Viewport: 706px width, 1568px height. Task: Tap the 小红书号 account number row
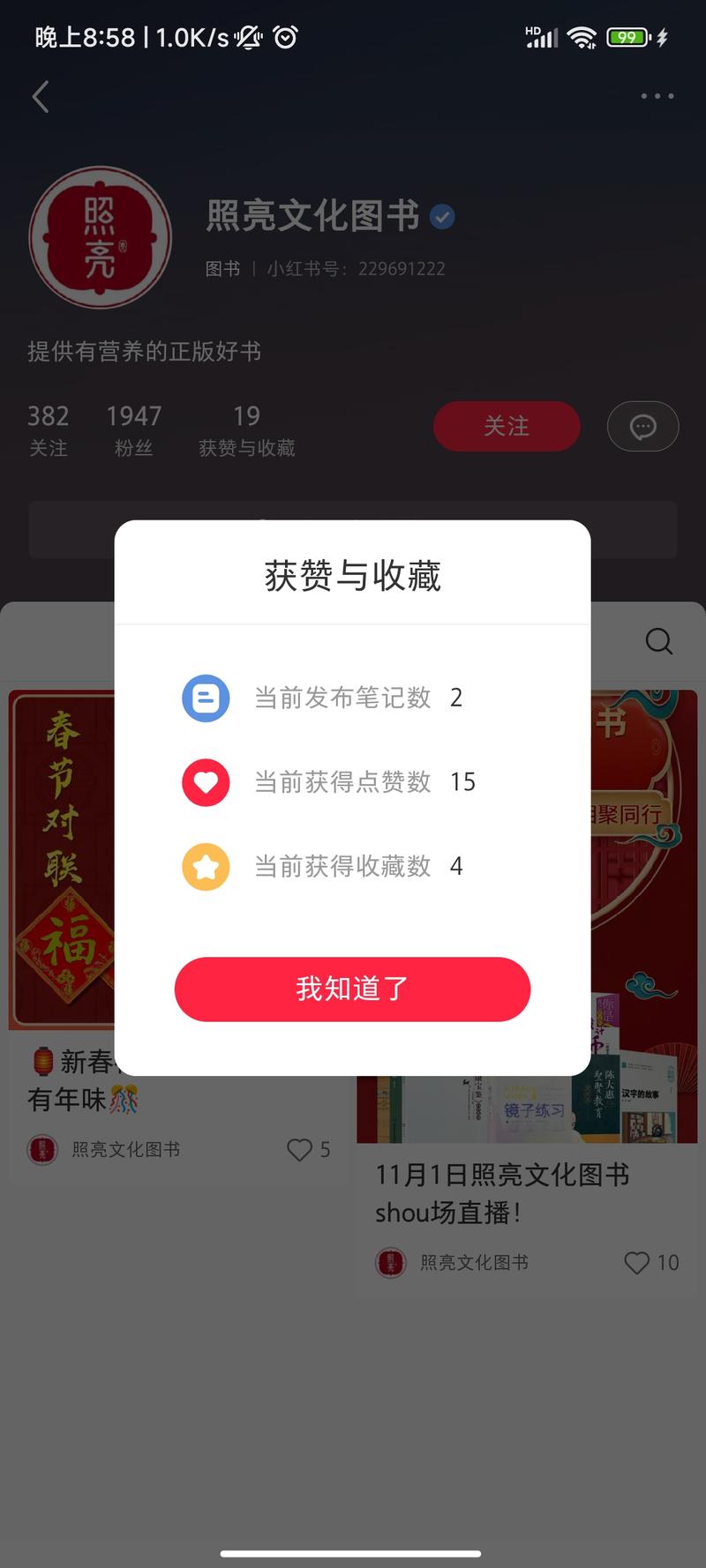coord(357,268)
